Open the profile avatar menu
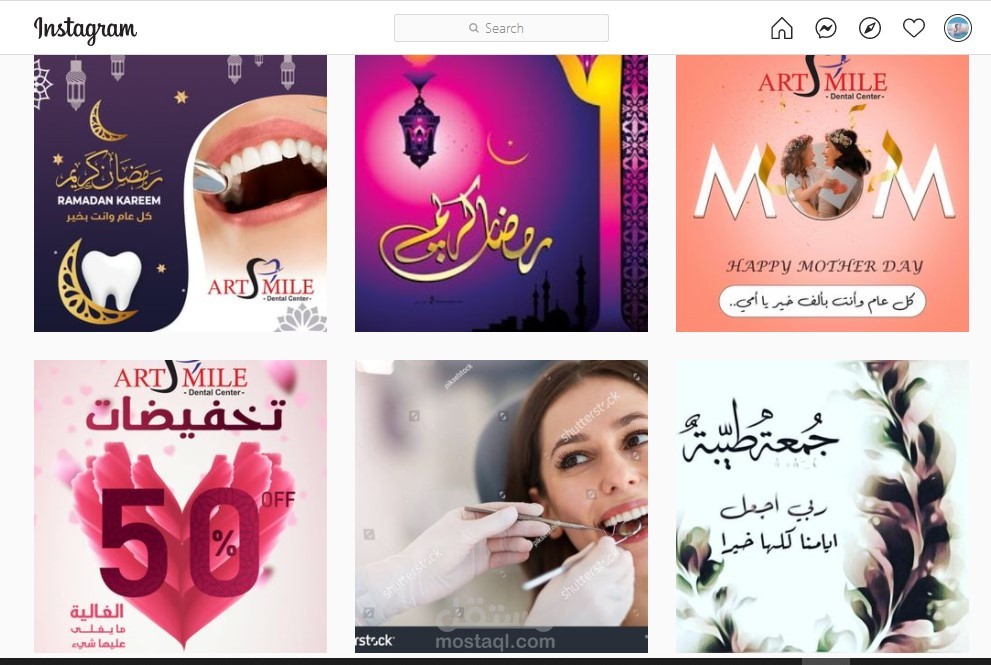Viewport: 991px width, 665px height. pyautogui.click(x=958, y=28)
